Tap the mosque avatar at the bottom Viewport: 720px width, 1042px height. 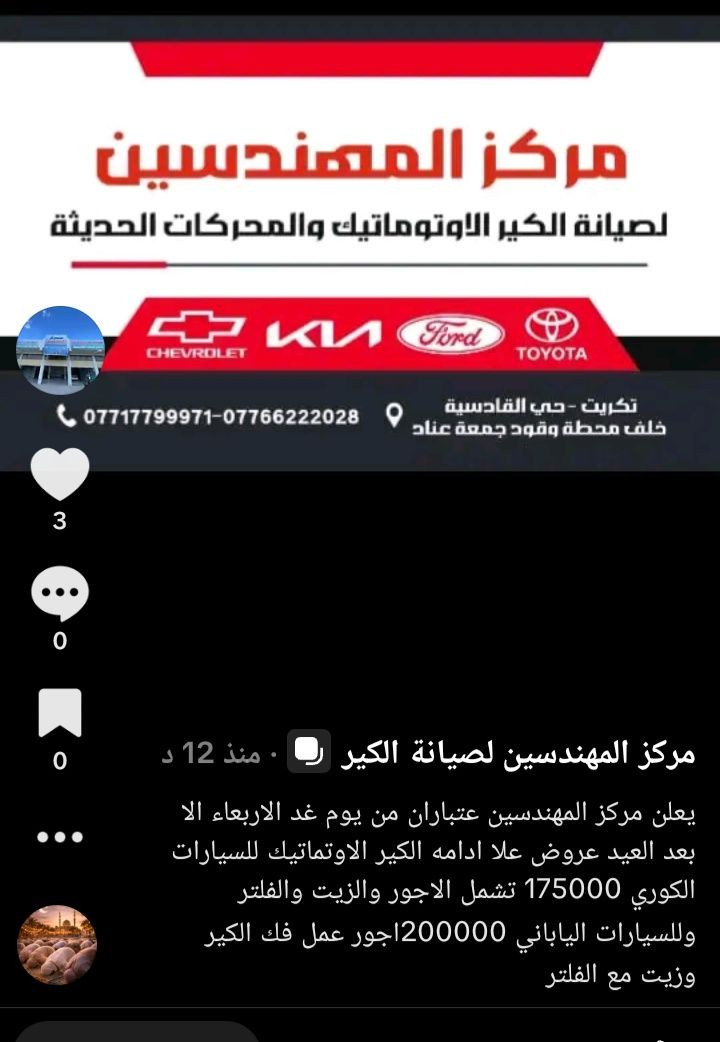[57, 945]
